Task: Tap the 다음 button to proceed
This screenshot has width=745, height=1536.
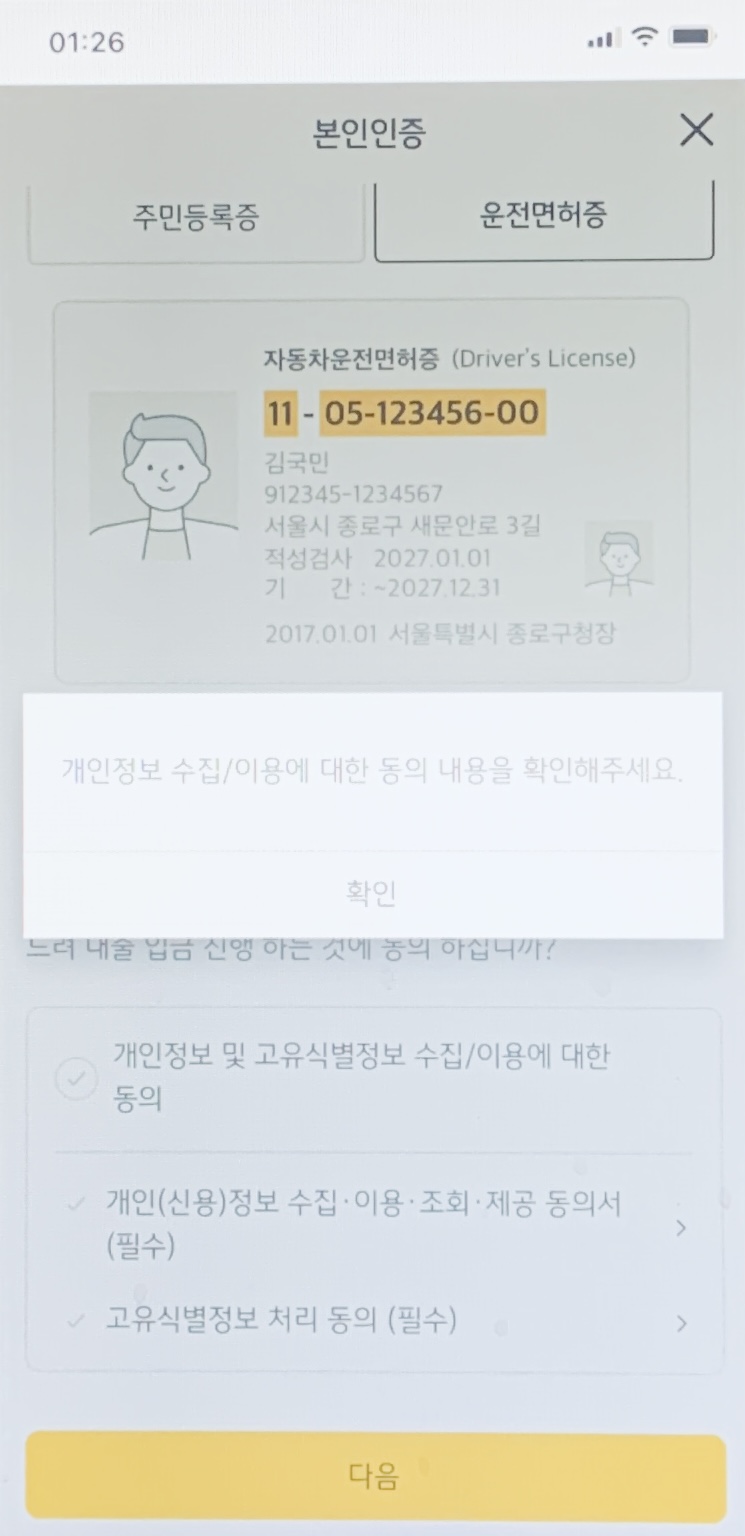Action: click(375, 1477)
